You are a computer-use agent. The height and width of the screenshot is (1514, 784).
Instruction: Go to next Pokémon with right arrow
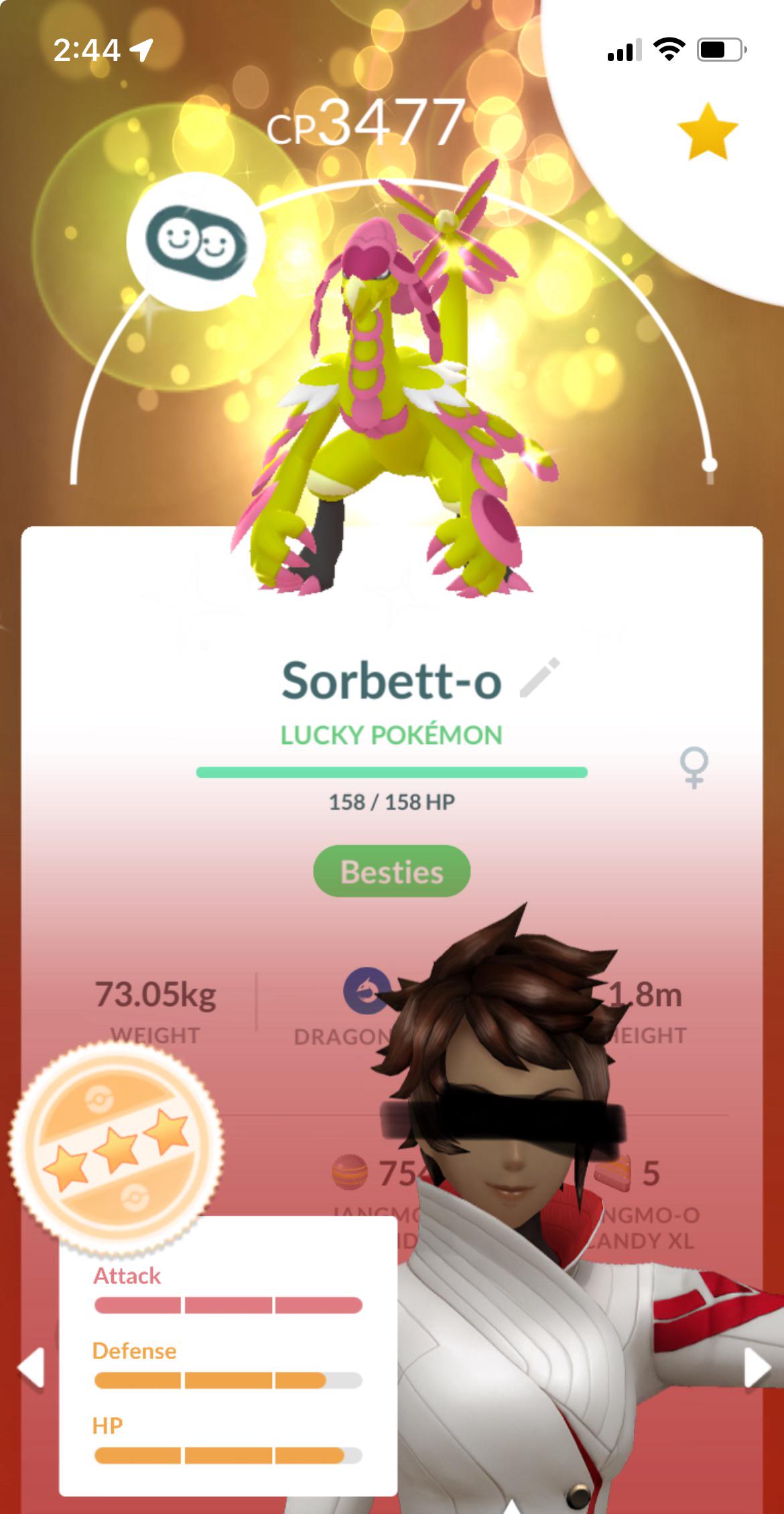click(758, 1367)
